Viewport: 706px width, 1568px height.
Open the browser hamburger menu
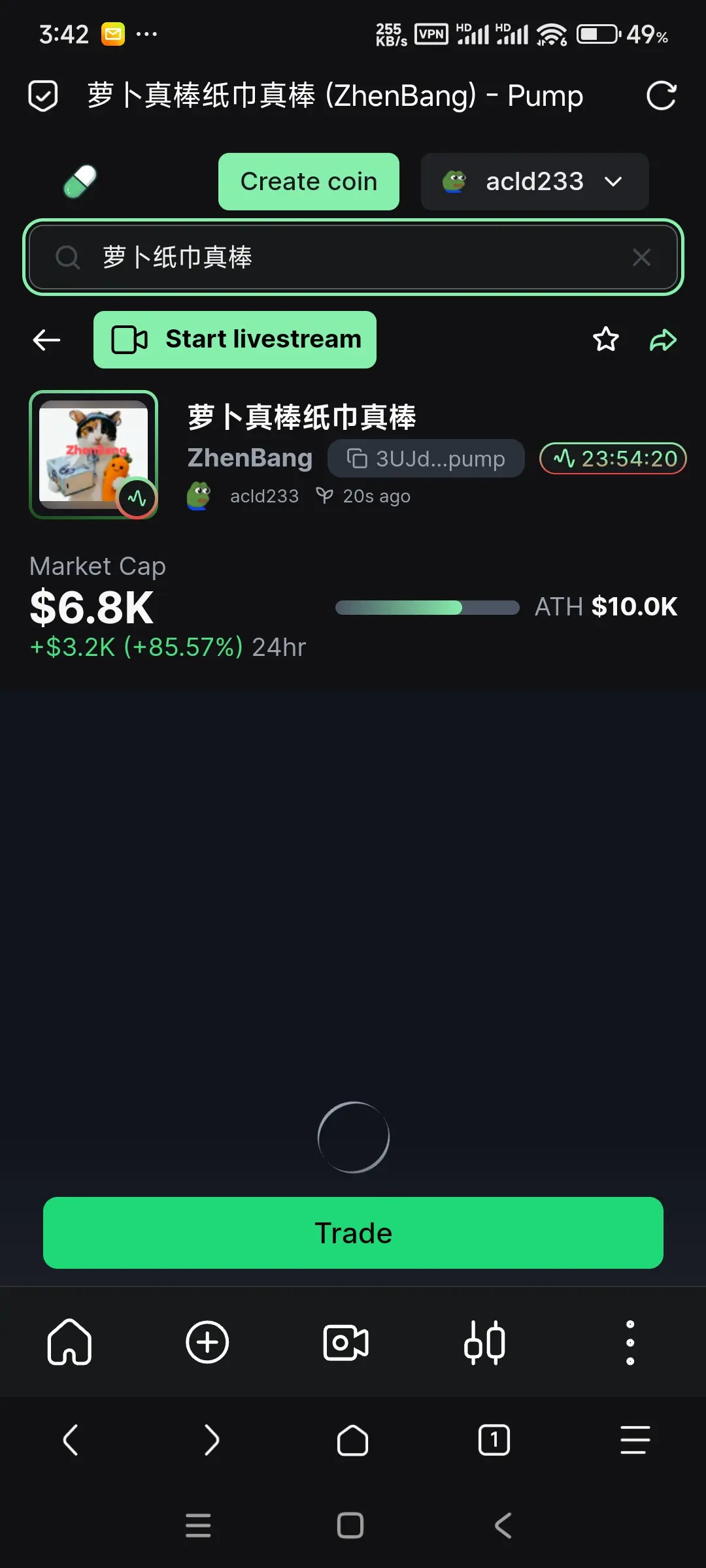(635, 1441)
